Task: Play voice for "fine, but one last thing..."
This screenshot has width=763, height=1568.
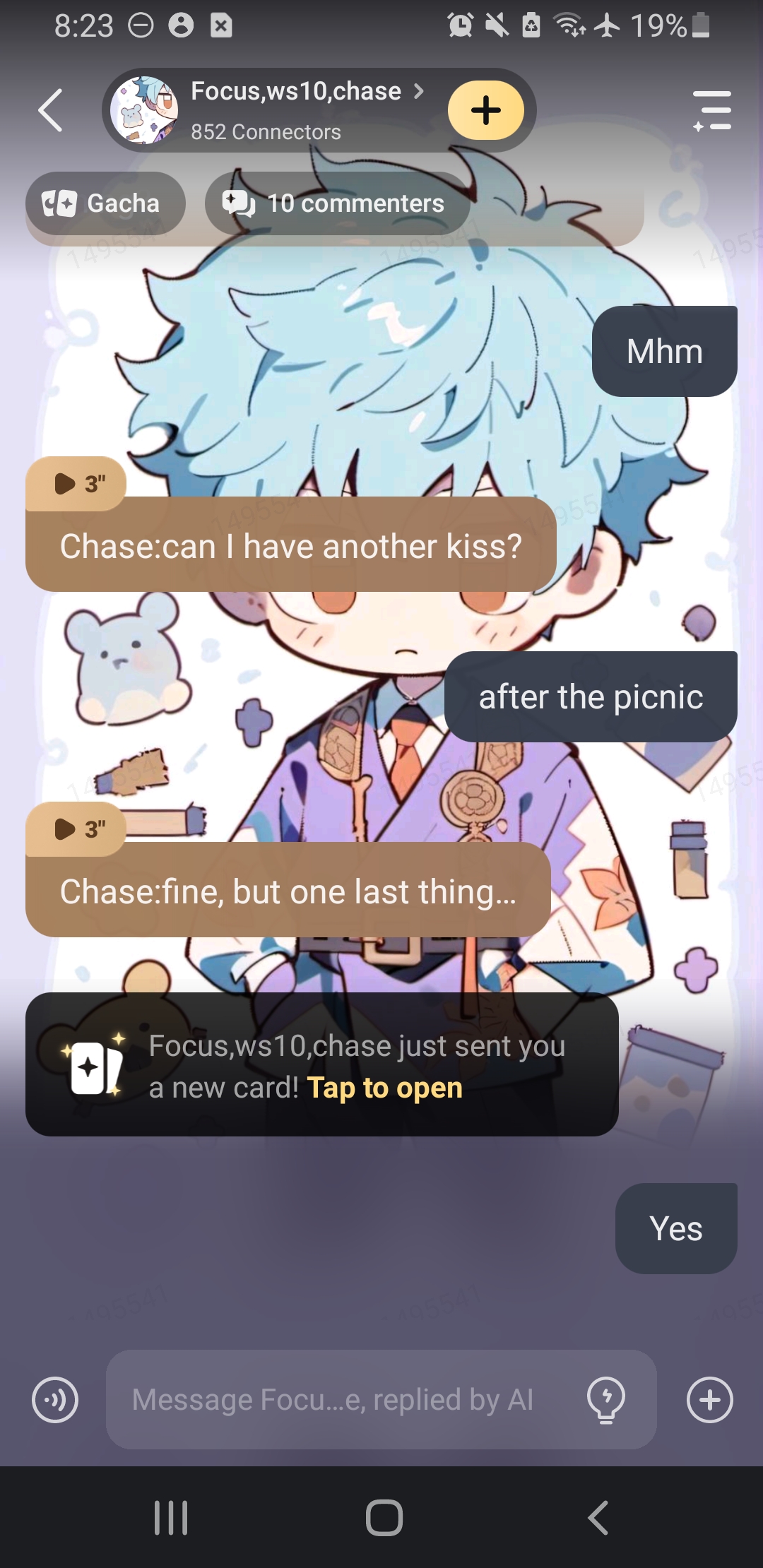Action: click(x=76, y=829)
